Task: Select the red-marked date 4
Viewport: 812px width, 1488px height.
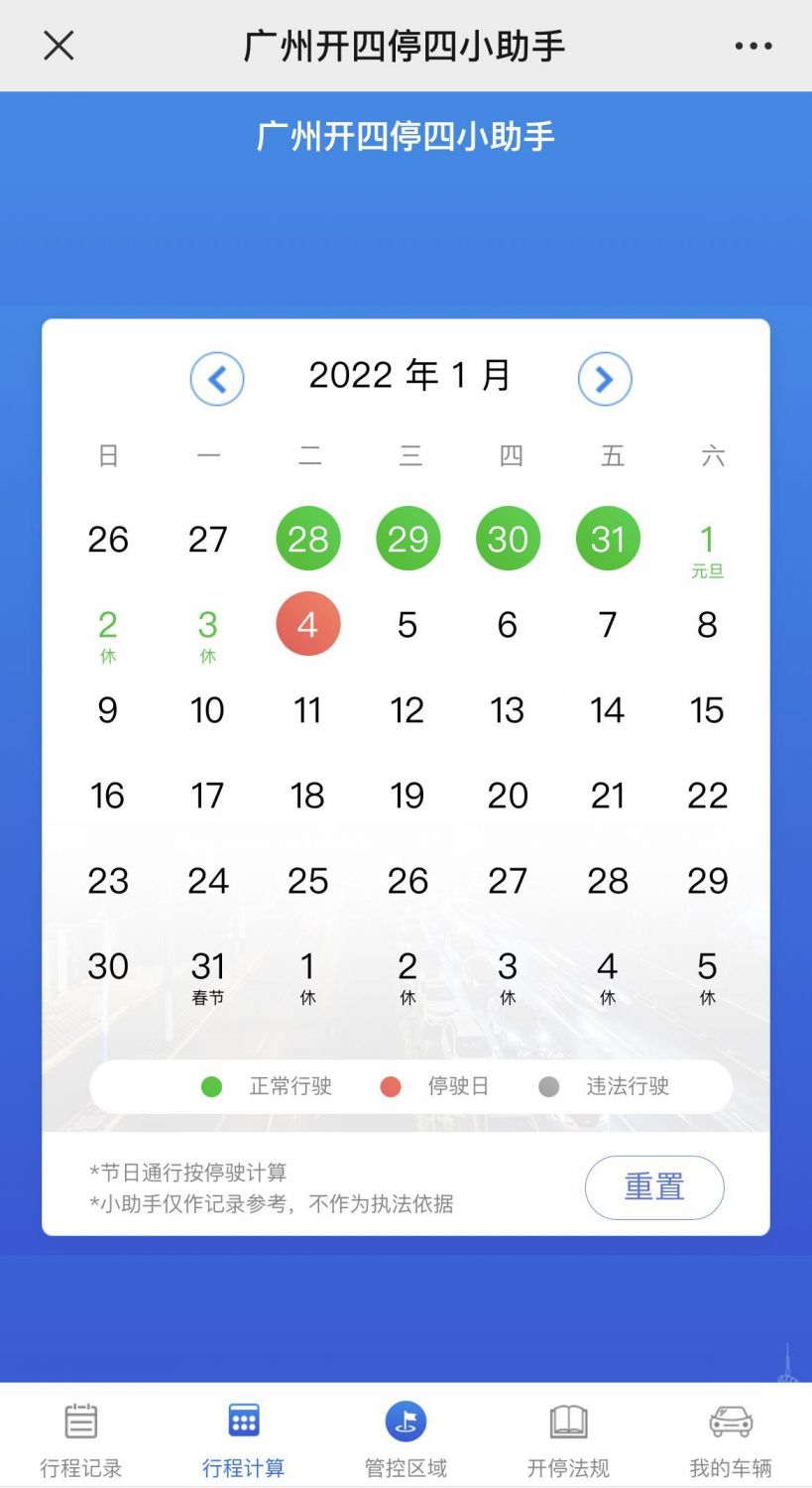Action: click(x=308, y=624)
